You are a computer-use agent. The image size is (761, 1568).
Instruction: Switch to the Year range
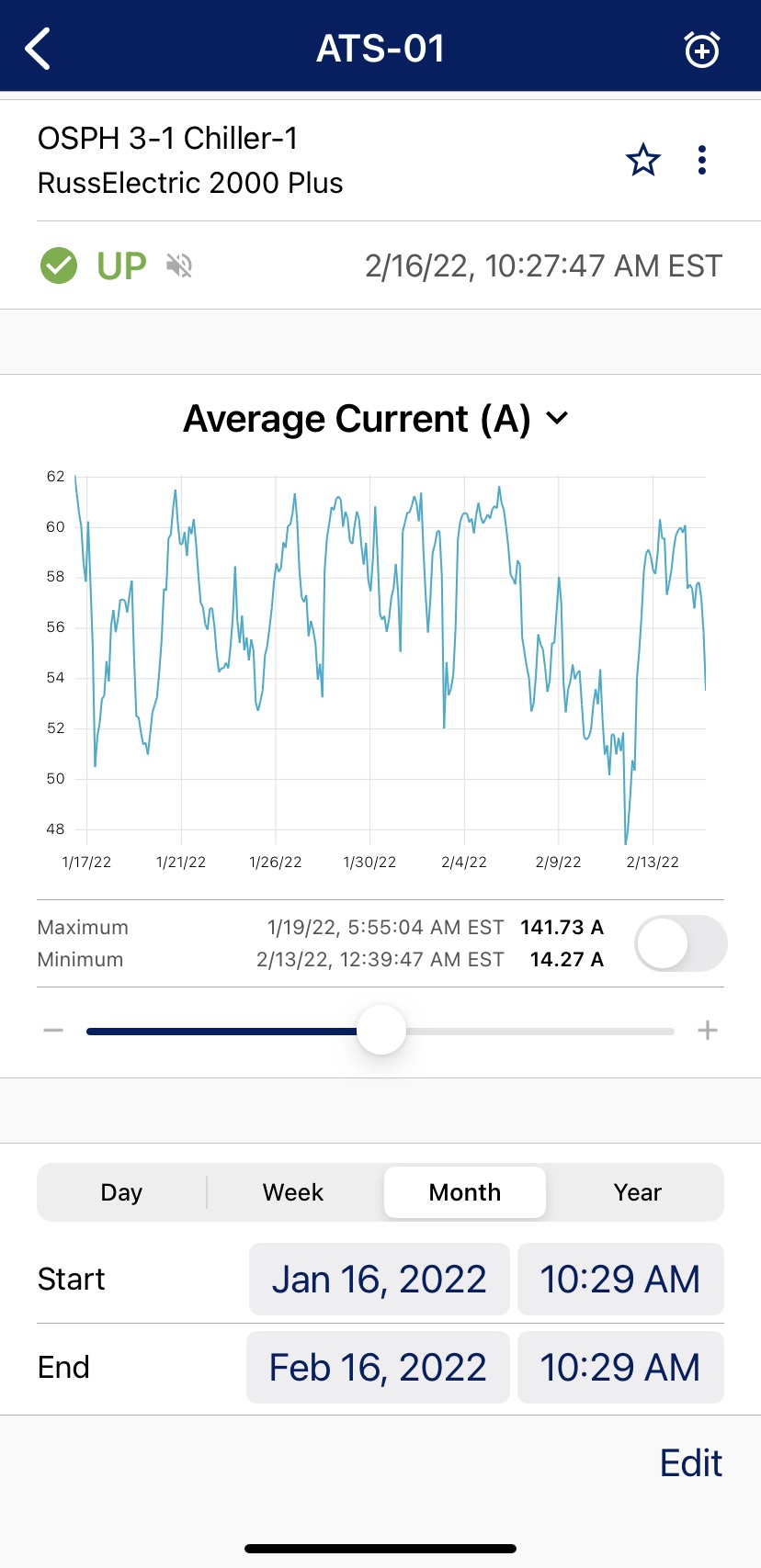coord(637,1192)
